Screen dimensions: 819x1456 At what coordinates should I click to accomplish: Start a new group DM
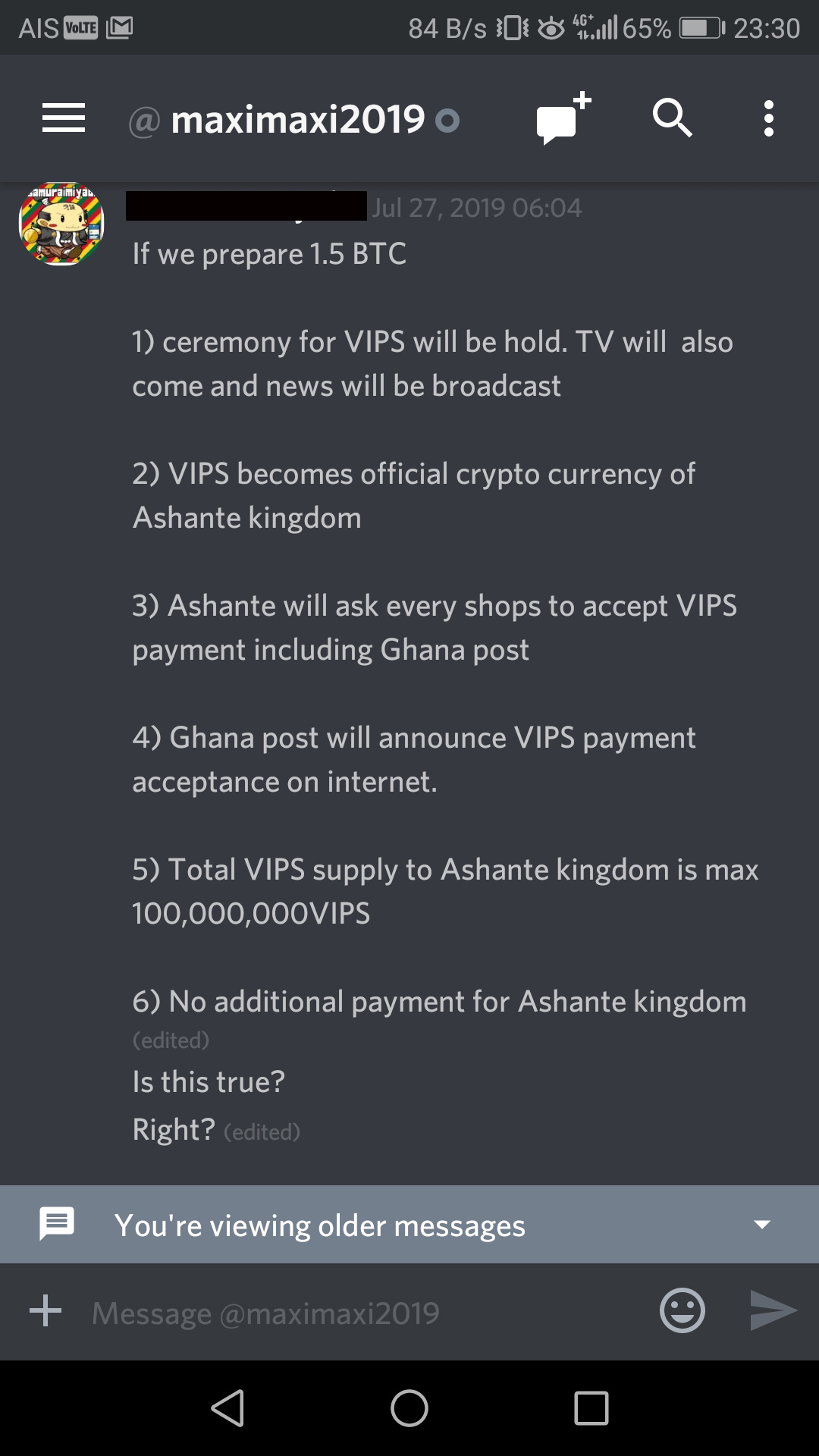pos(562,119)
